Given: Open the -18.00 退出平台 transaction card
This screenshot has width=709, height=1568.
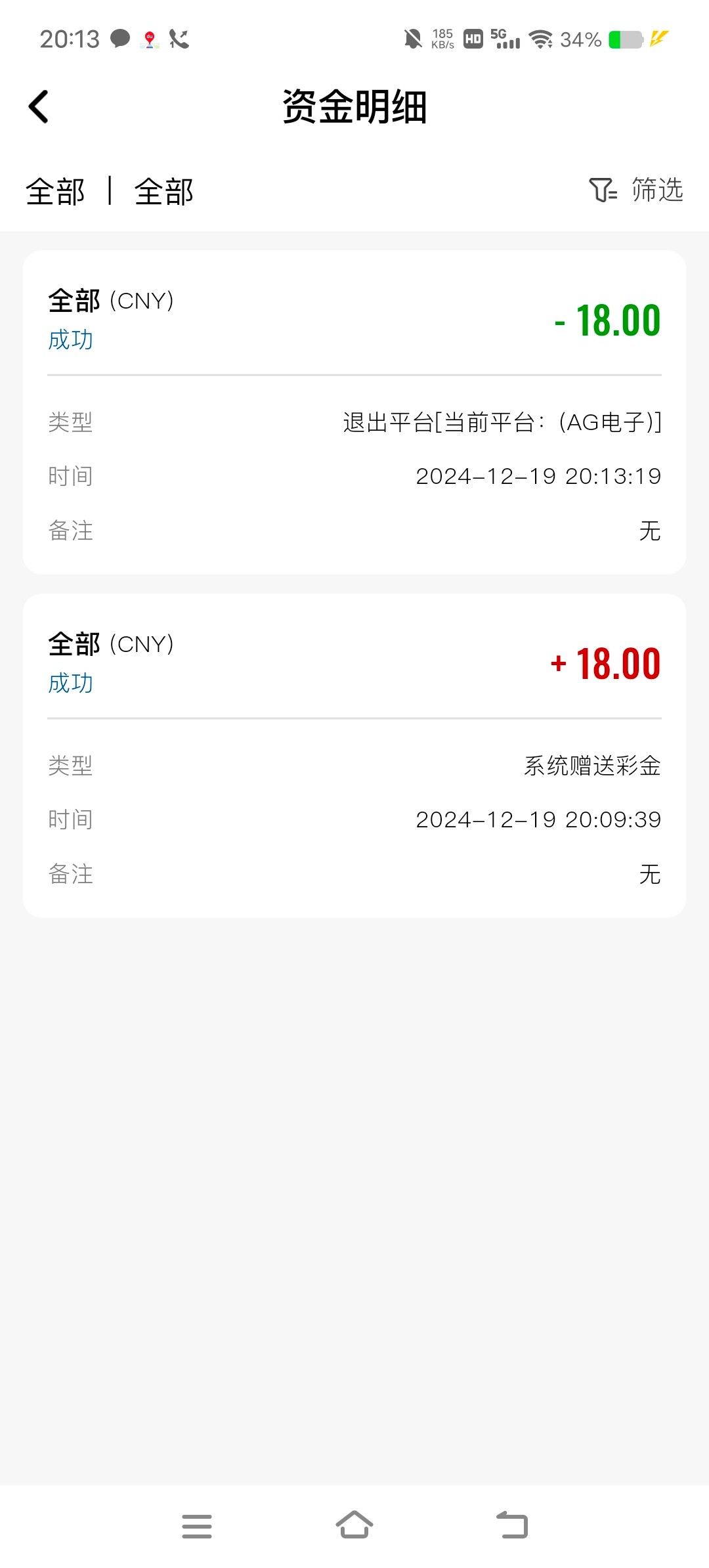Looking at the screenshot, I should [x=354, y=412].
